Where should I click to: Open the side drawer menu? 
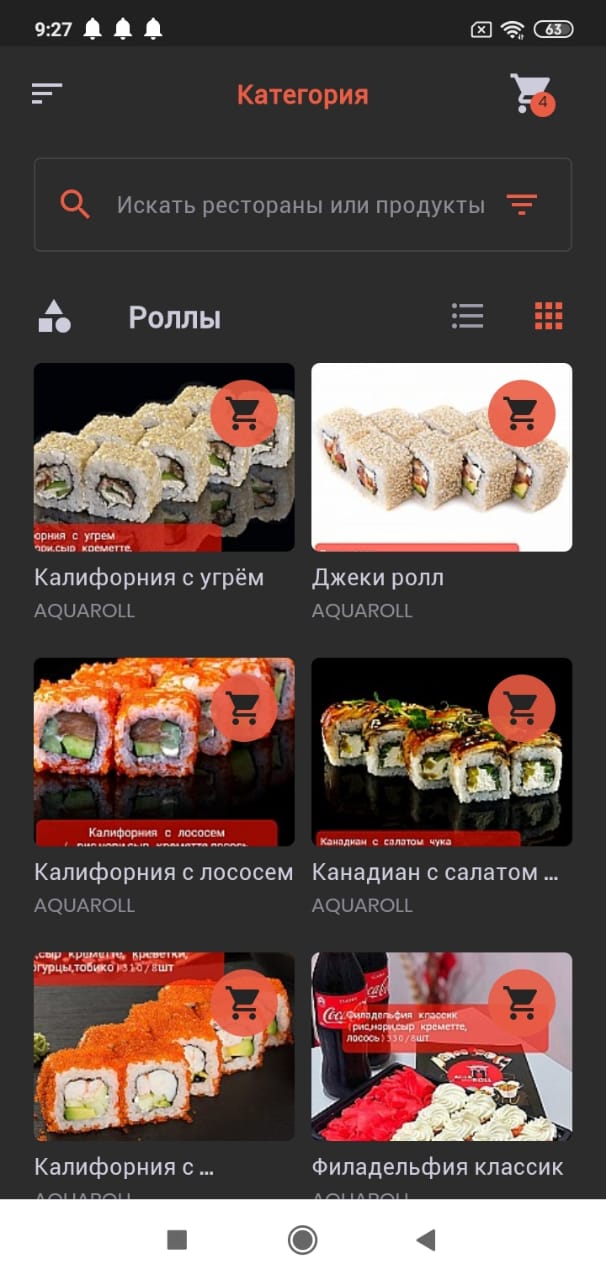tap(47, 94)
